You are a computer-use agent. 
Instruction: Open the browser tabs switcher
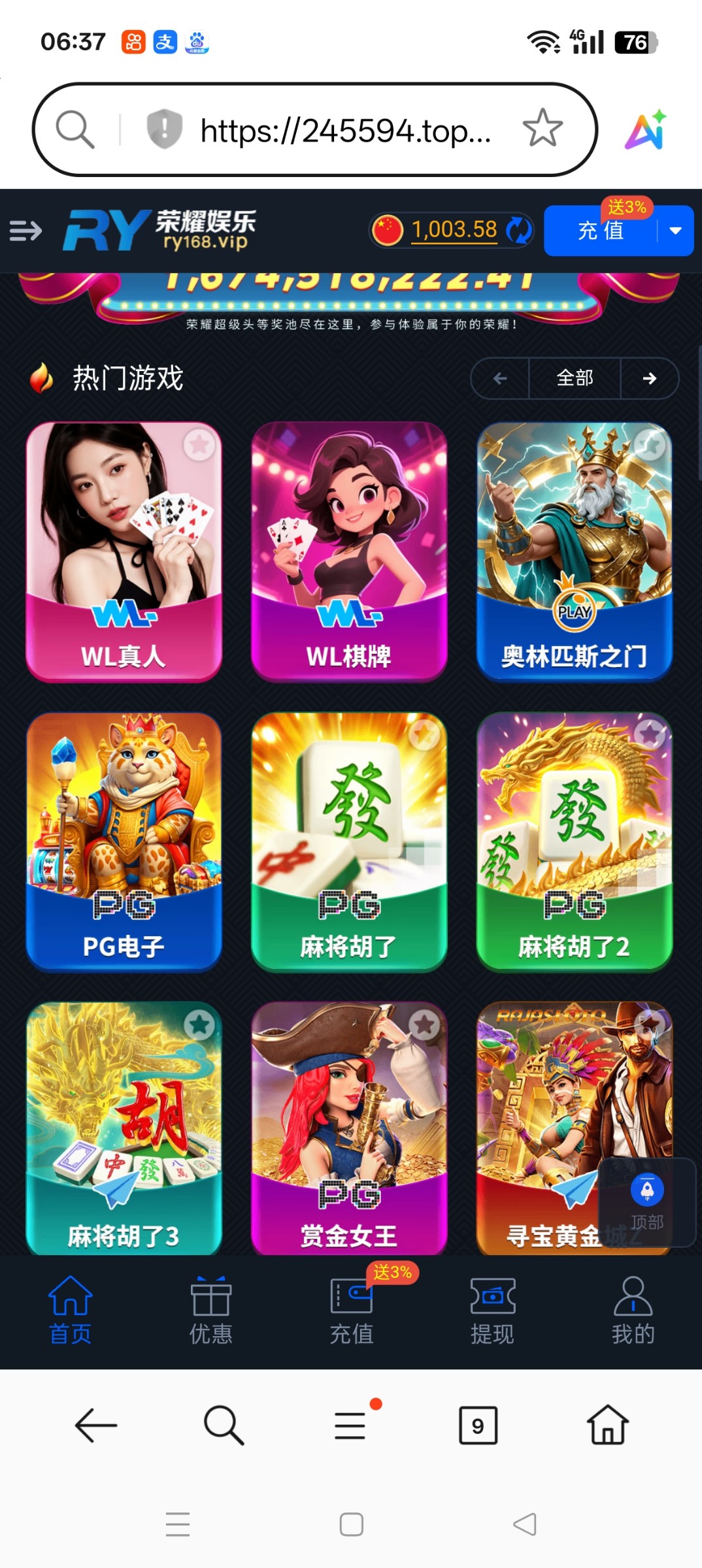click(478, 1426)
